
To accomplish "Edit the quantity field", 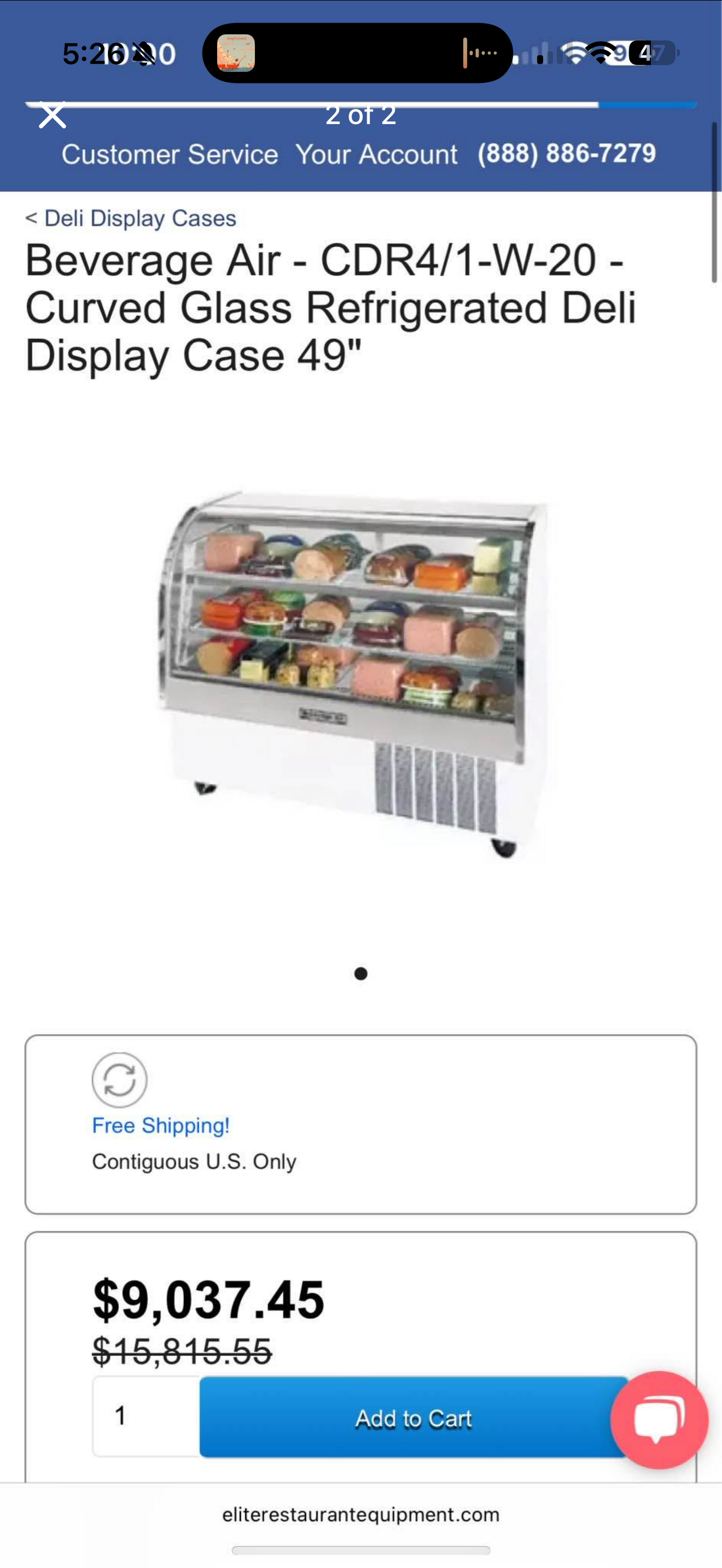I will [x=146, y=1416].
